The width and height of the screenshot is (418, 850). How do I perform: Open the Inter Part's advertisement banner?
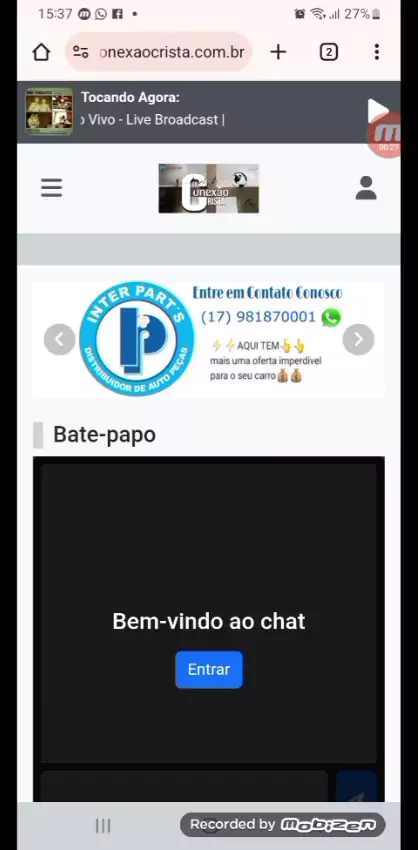[x=209, y=339]
